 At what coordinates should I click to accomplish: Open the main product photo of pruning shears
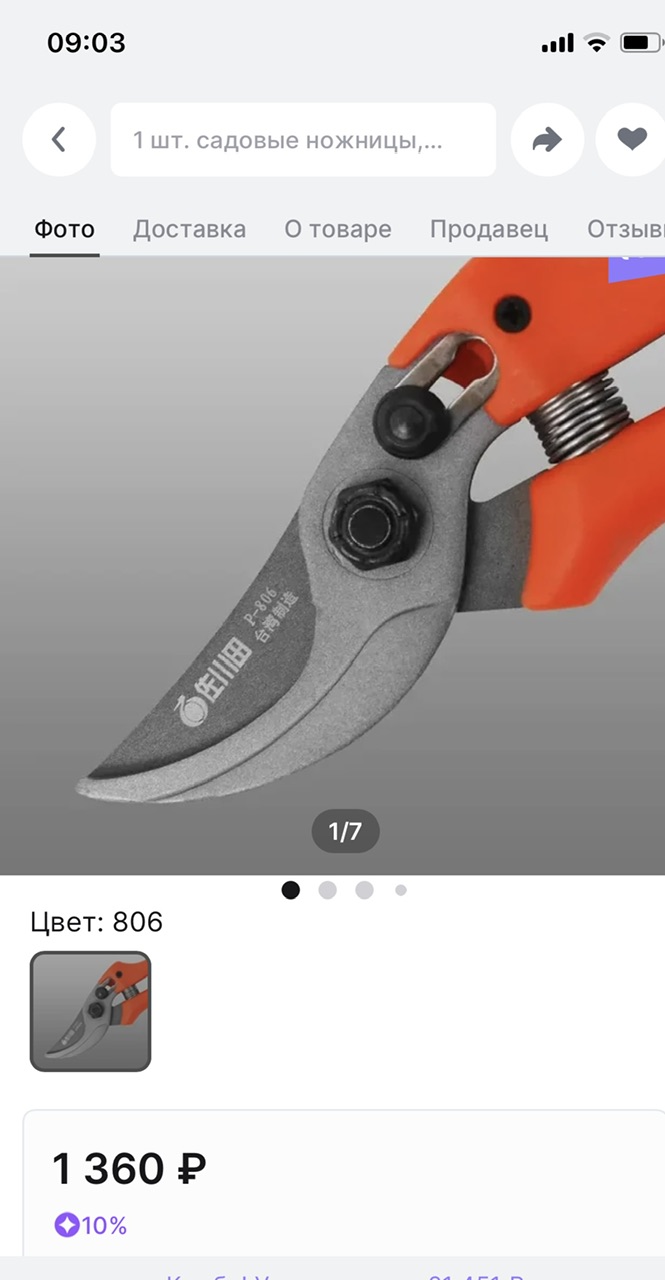[332, 566]
